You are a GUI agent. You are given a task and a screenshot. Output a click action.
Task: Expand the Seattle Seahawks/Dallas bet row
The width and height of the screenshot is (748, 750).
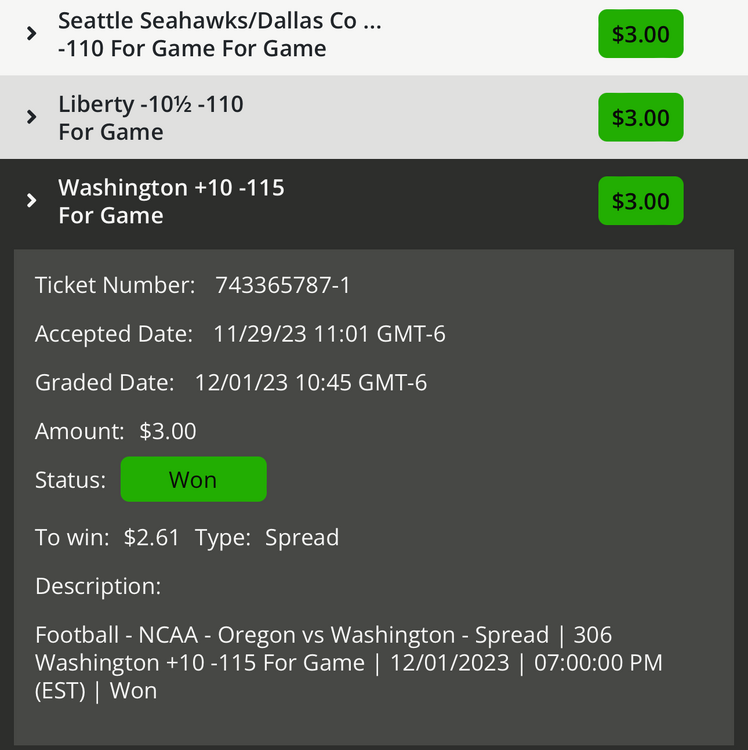(x=31, y=34)
